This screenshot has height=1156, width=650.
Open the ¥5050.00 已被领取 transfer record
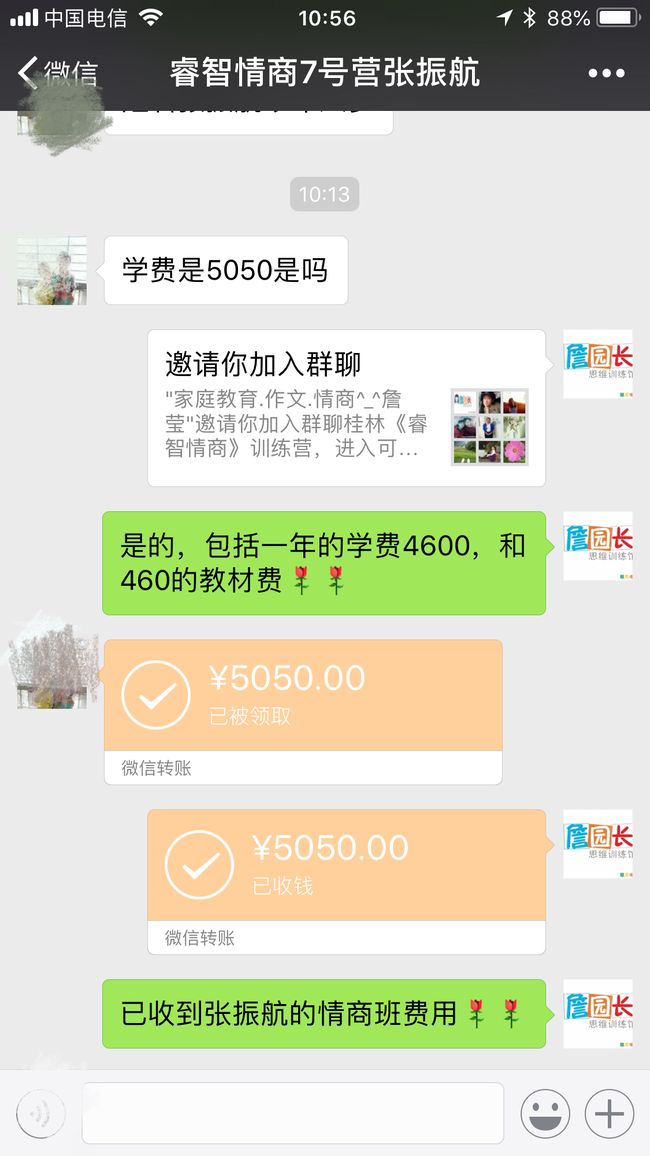point(303,711)
